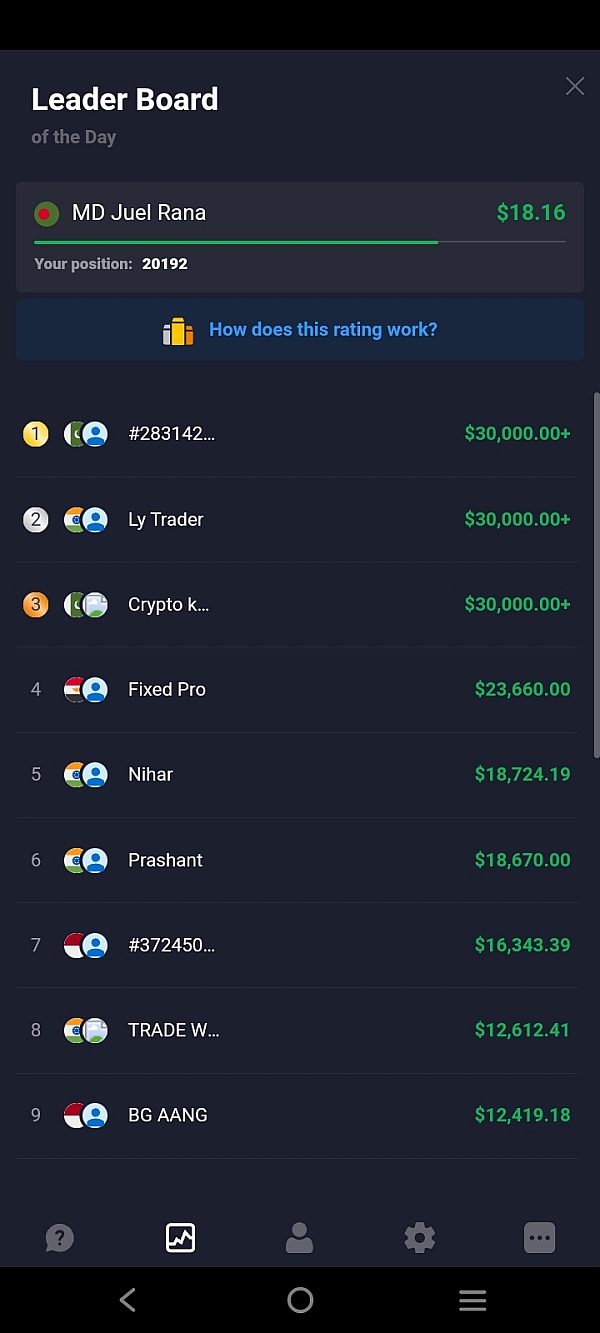Open the settings gear tab

[x=419, y=1238]
